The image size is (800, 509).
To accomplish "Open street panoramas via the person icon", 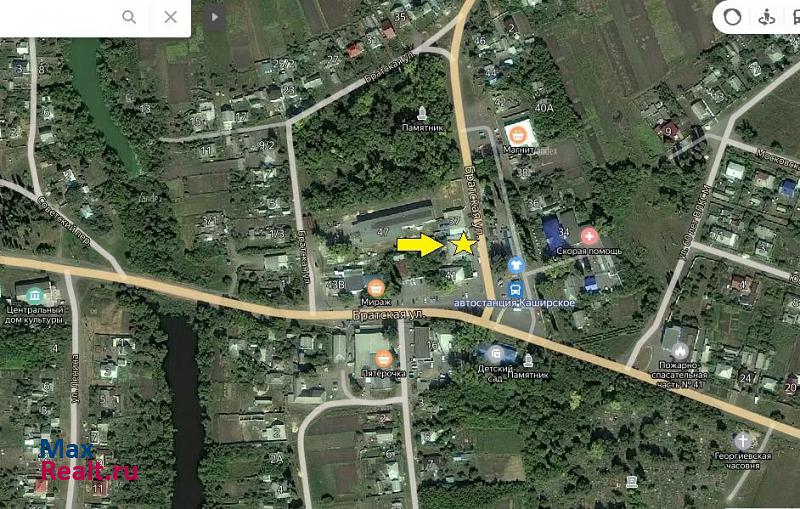I will 768,17.
